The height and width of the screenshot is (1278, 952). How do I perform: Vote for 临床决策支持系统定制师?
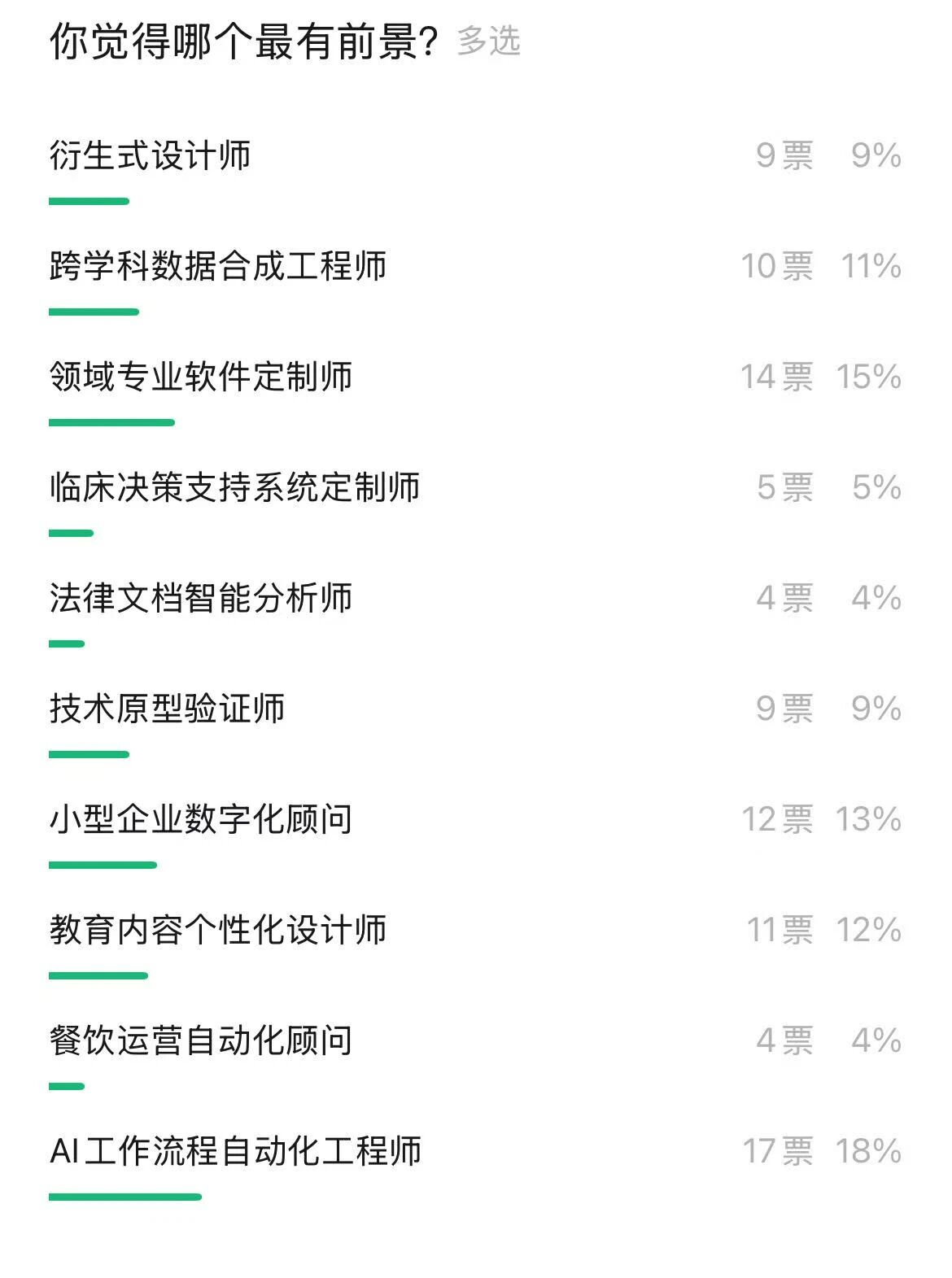click(232, 488)
